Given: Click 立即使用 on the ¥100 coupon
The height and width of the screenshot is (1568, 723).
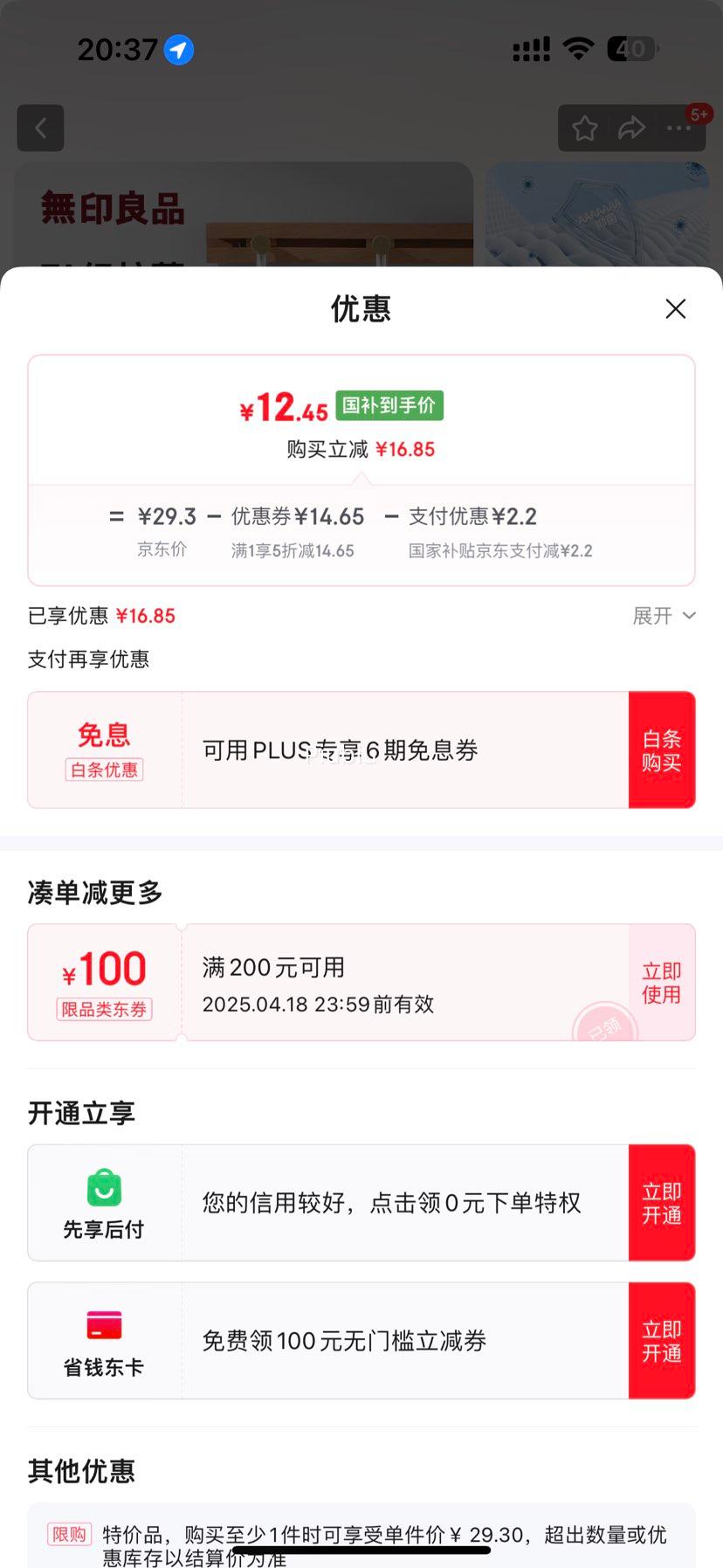Looking at the screenshot, I should (662, 981).
